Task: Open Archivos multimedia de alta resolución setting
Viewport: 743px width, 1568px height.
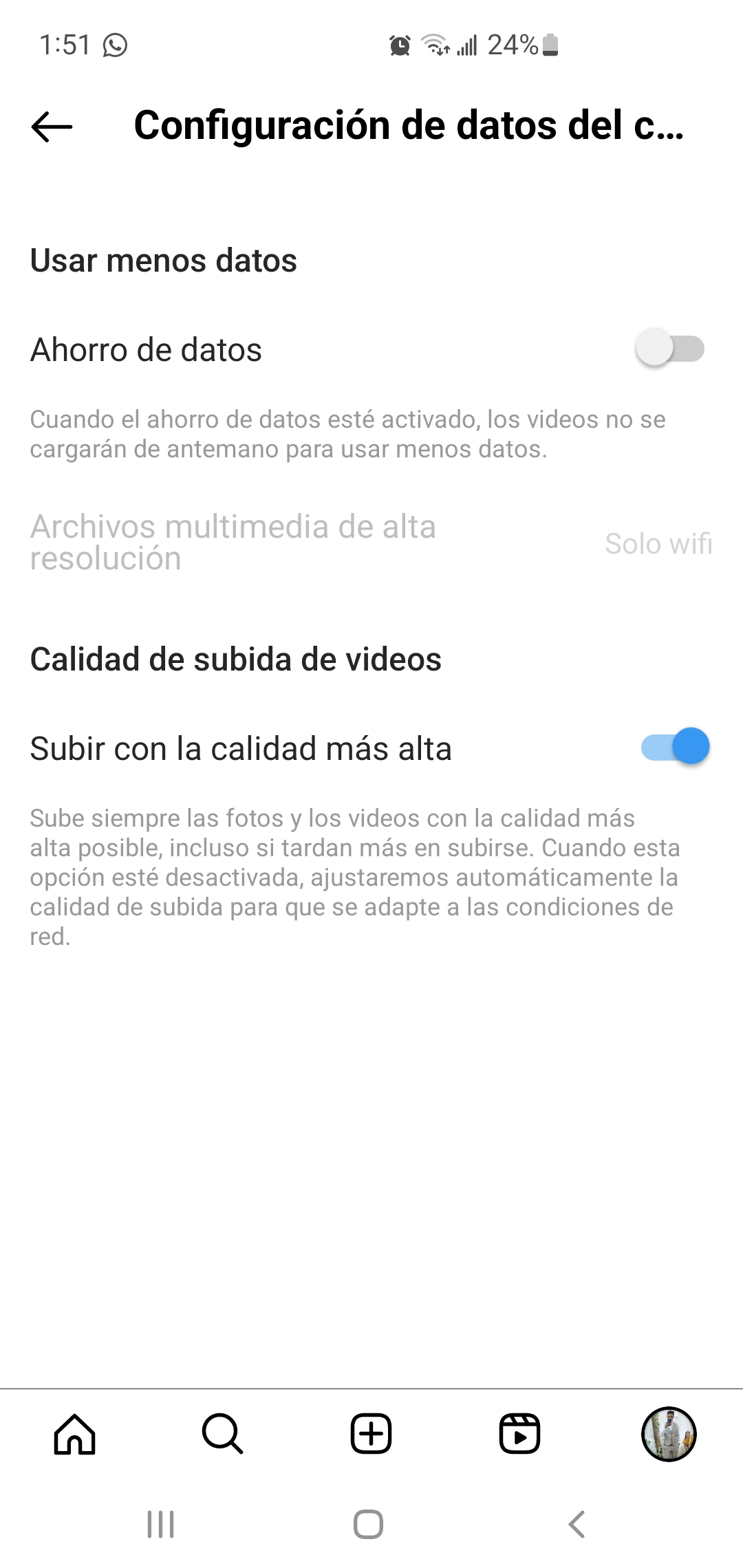Action: click(371, 543)
